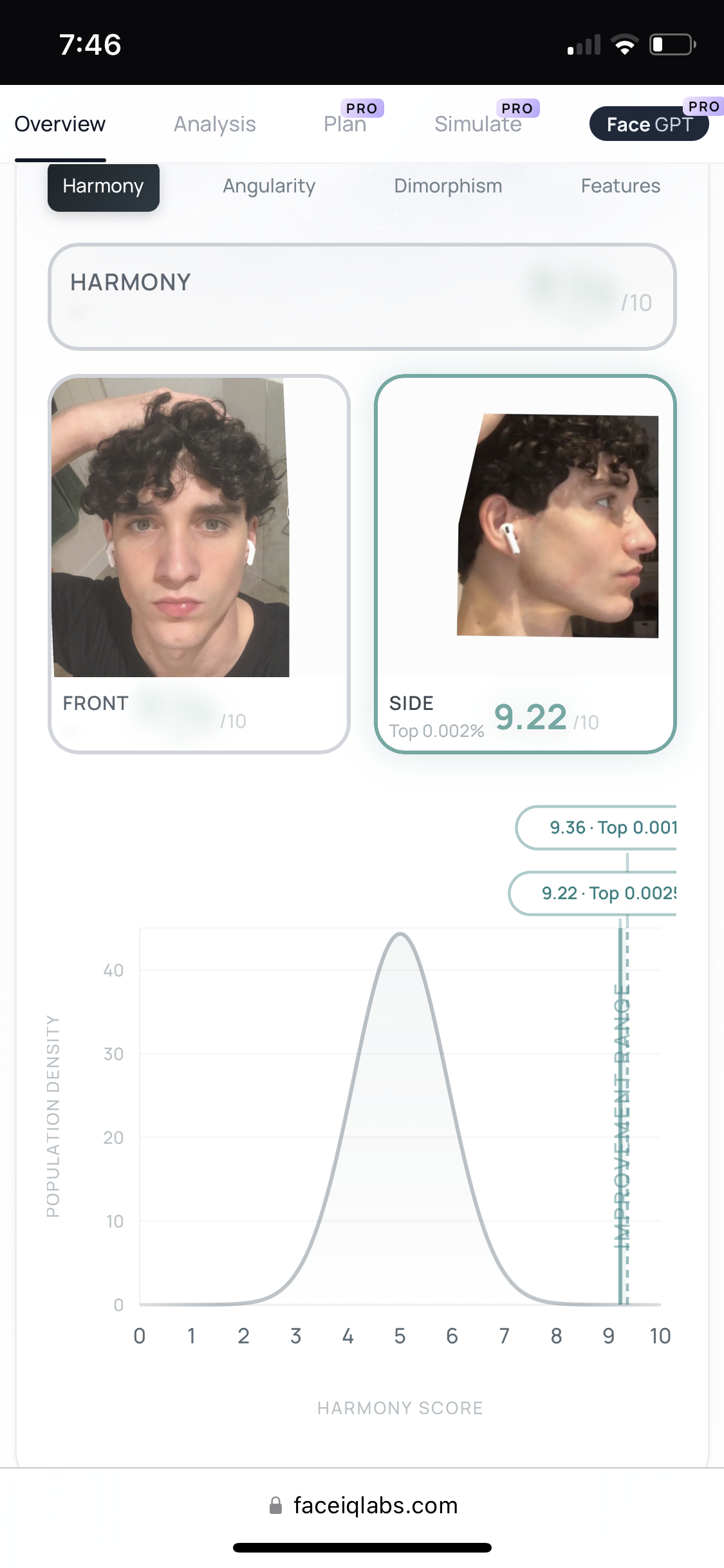Select the SIDE profile card
The image size is (724, 1568).
525,564
